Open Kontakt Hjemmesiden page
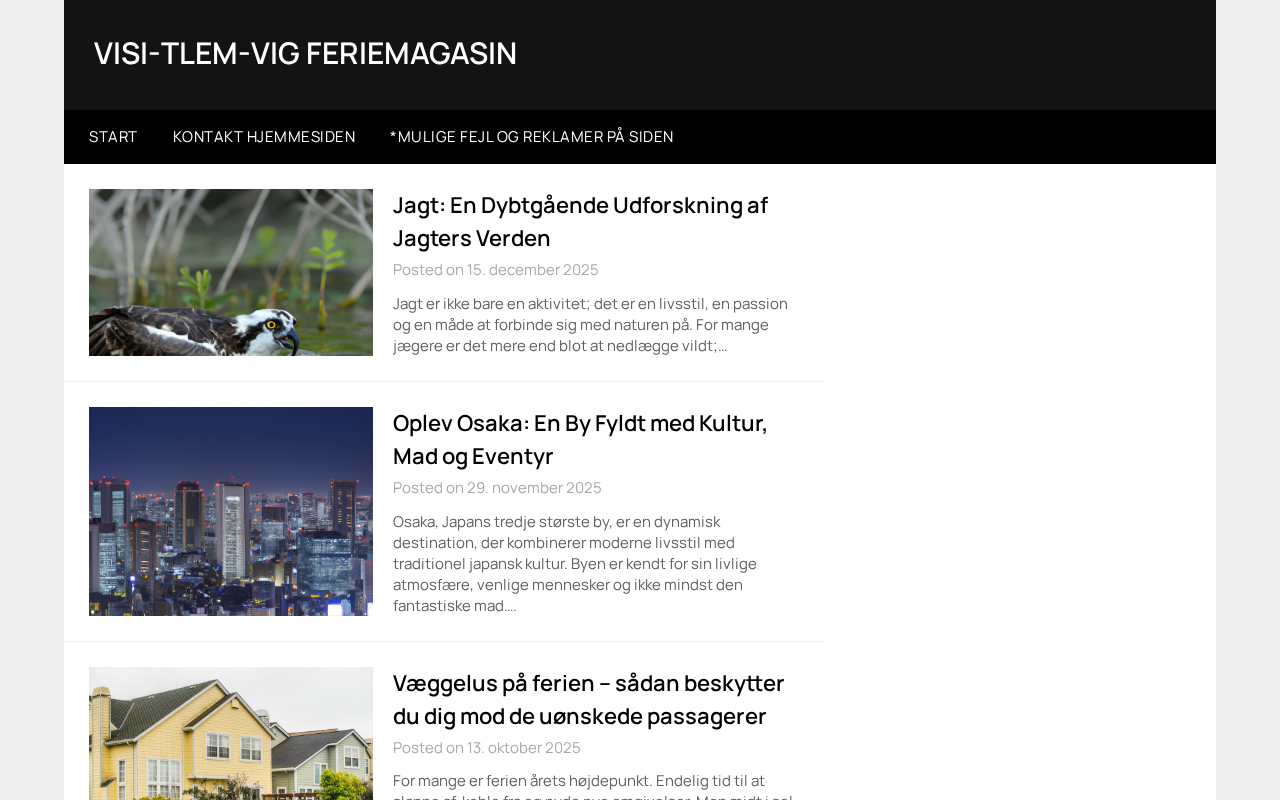Viewport: 1280px width, 800px height. pyautogui.click(x=264, y=137)
